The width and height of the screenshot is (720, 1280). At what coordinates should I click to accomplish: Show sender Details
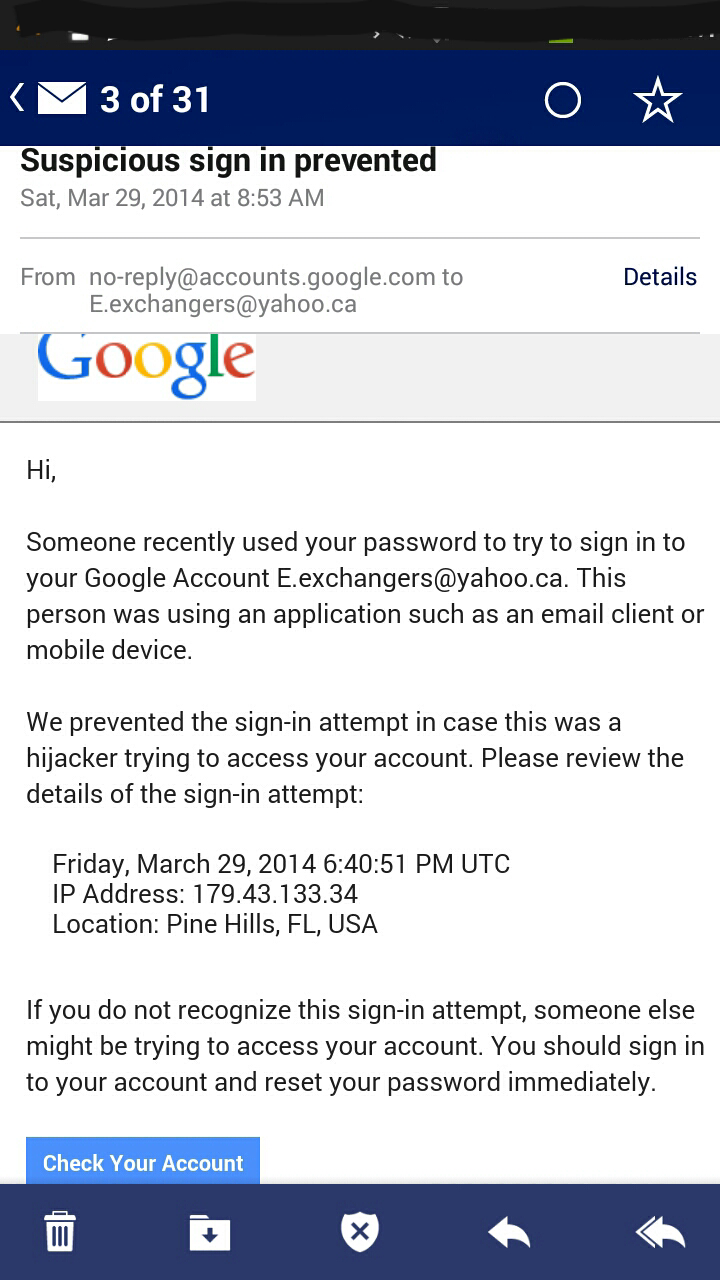(660, 277)
